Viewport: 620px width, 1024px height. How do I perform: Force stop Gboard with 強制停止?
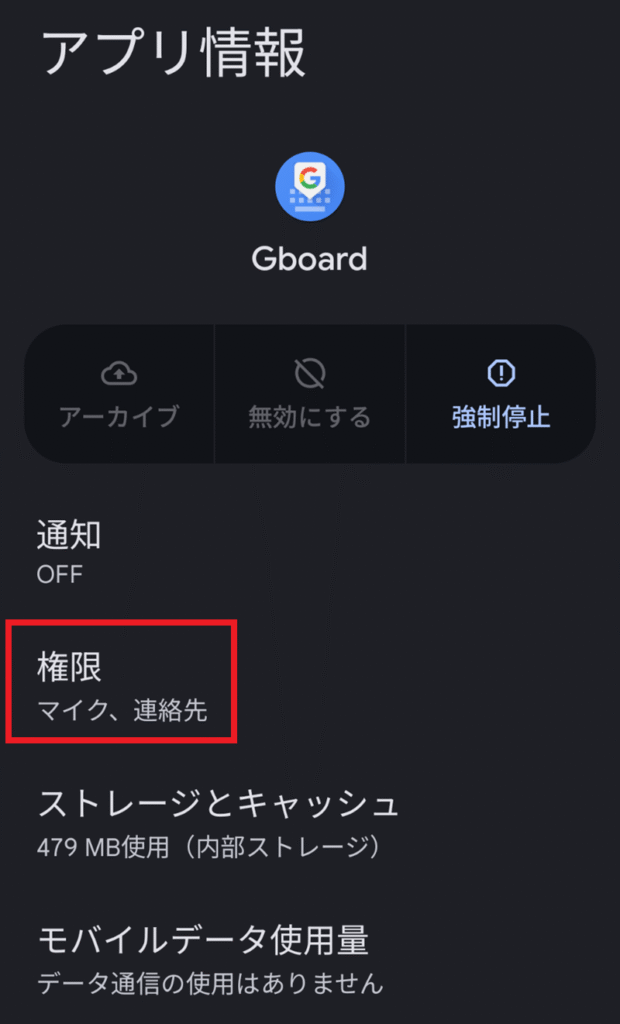pyautogui.click(x=501, y=394)
